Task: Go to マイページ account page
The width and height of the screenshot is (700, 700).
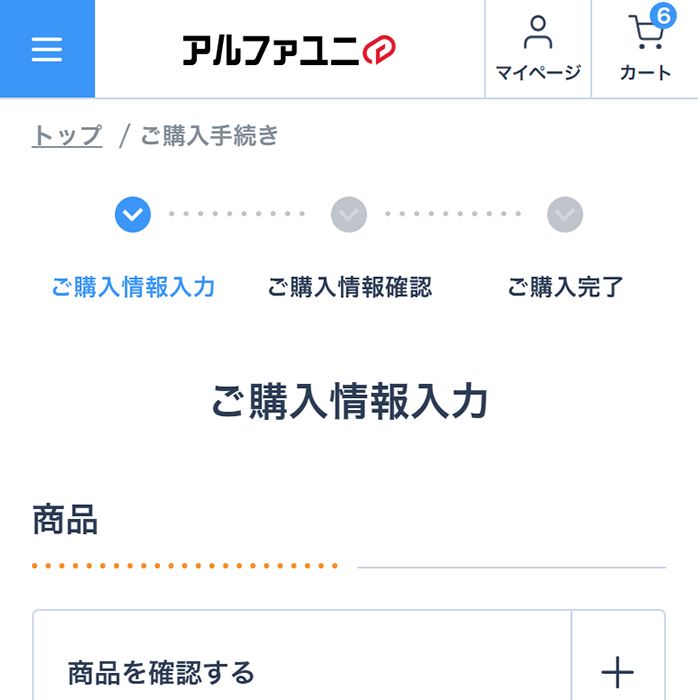Action: (x=538, y=49)
